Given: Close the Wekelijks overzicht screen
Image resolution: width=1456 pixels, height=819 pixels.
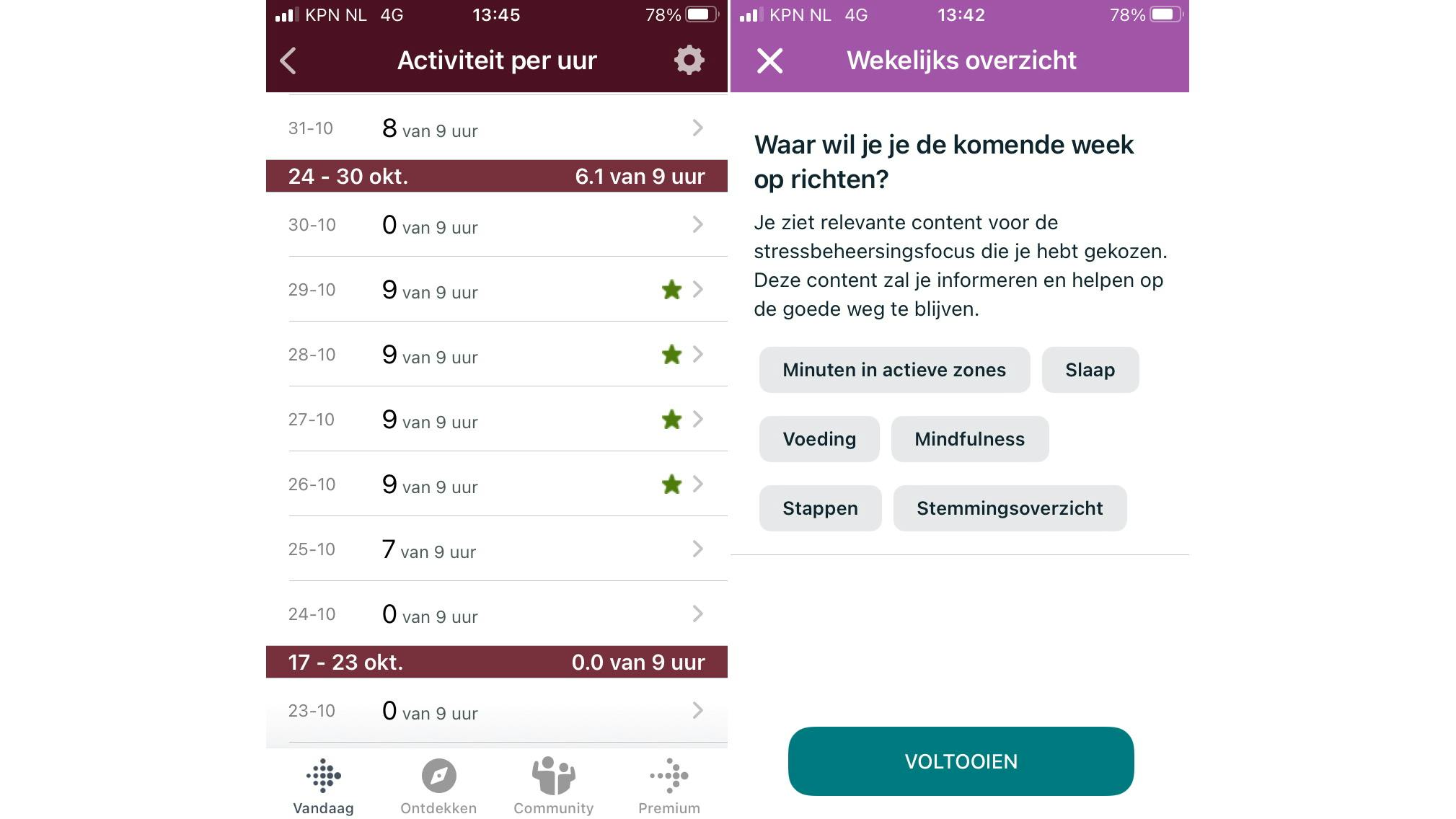Looking at the screenshot, I should point(769,61).
